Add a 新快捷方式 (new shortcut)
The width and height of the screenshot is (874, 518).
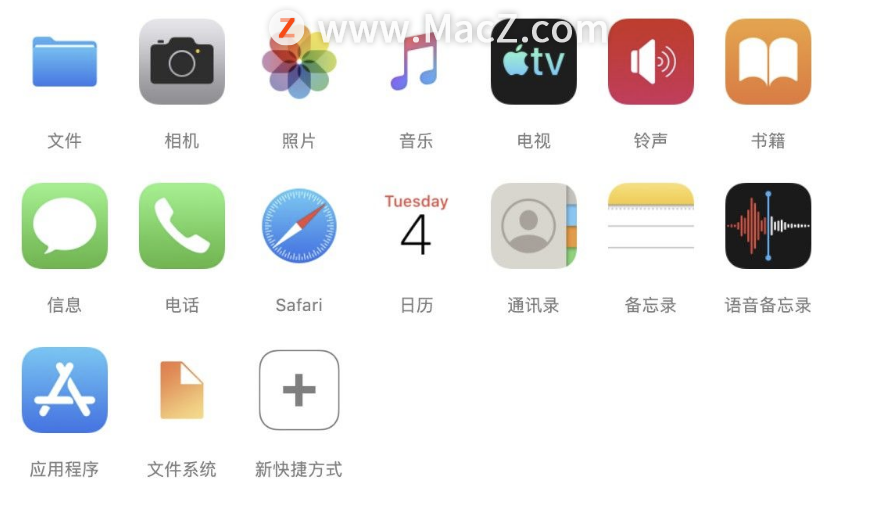299,390
